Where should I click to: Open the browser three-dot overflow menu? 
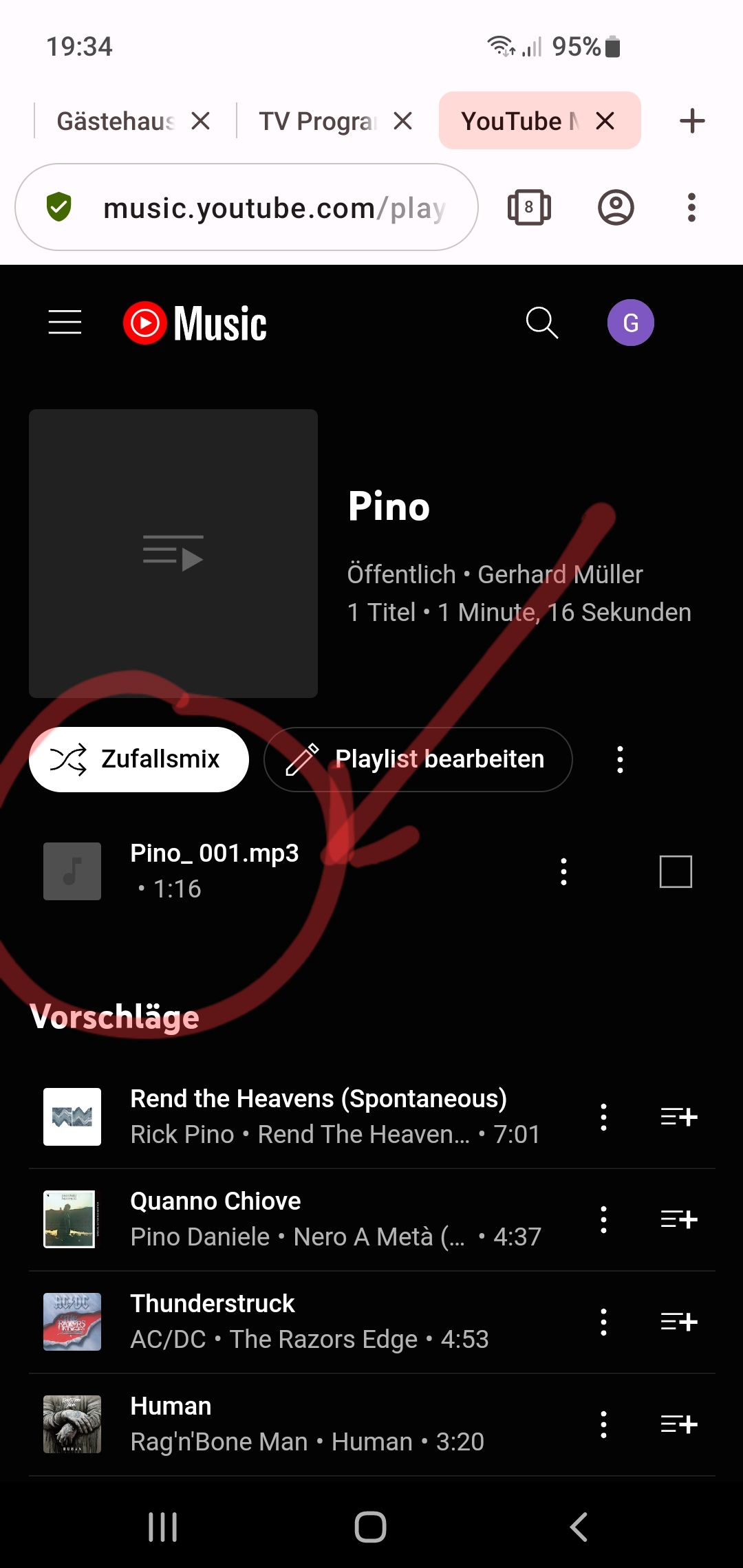(691, 207)
